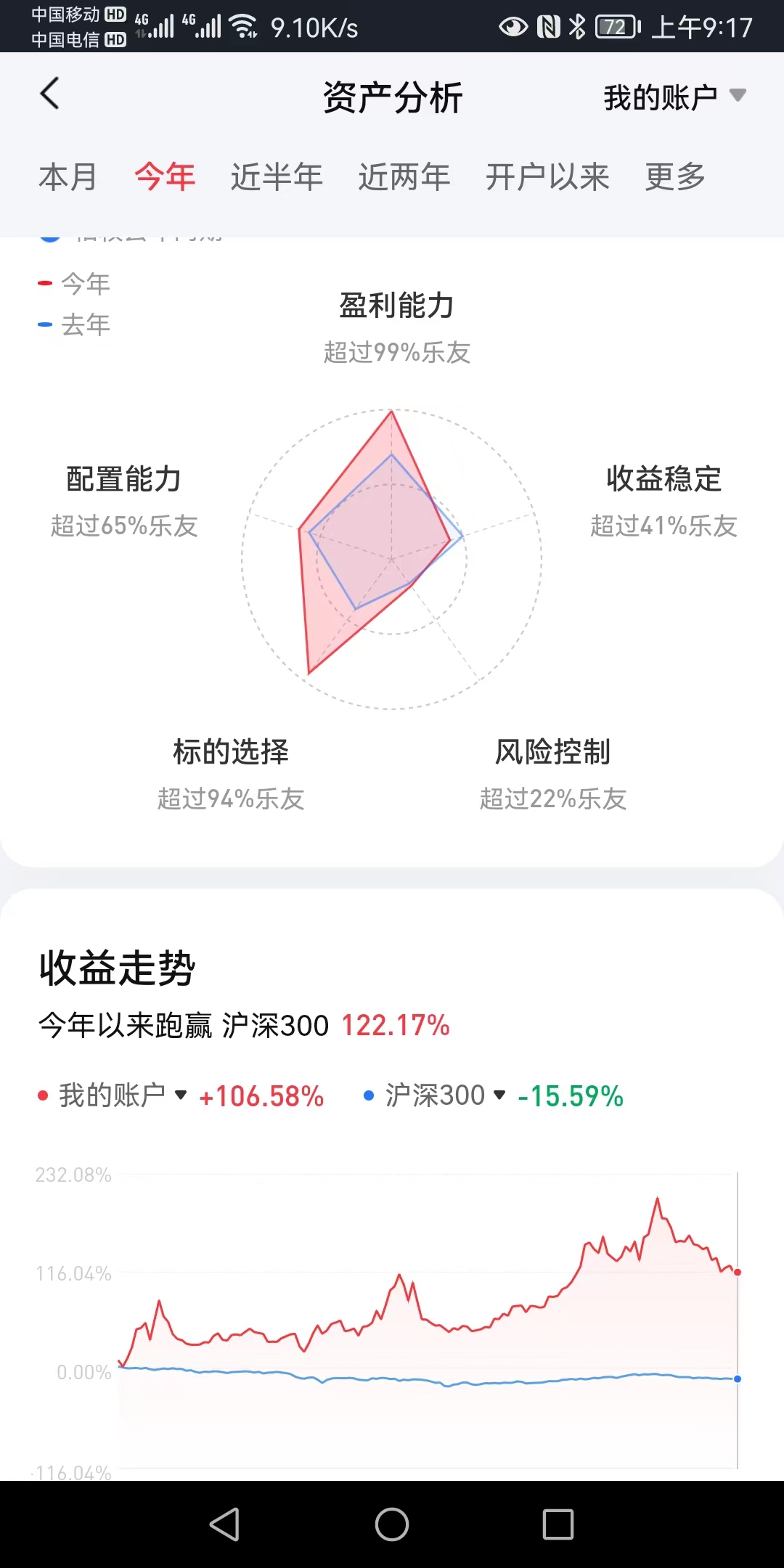Open recent apps from navigation bar
Image resolution: width=784 pixels, height=1568 pixels.
pyautogui.click(x=558, y=1524)
